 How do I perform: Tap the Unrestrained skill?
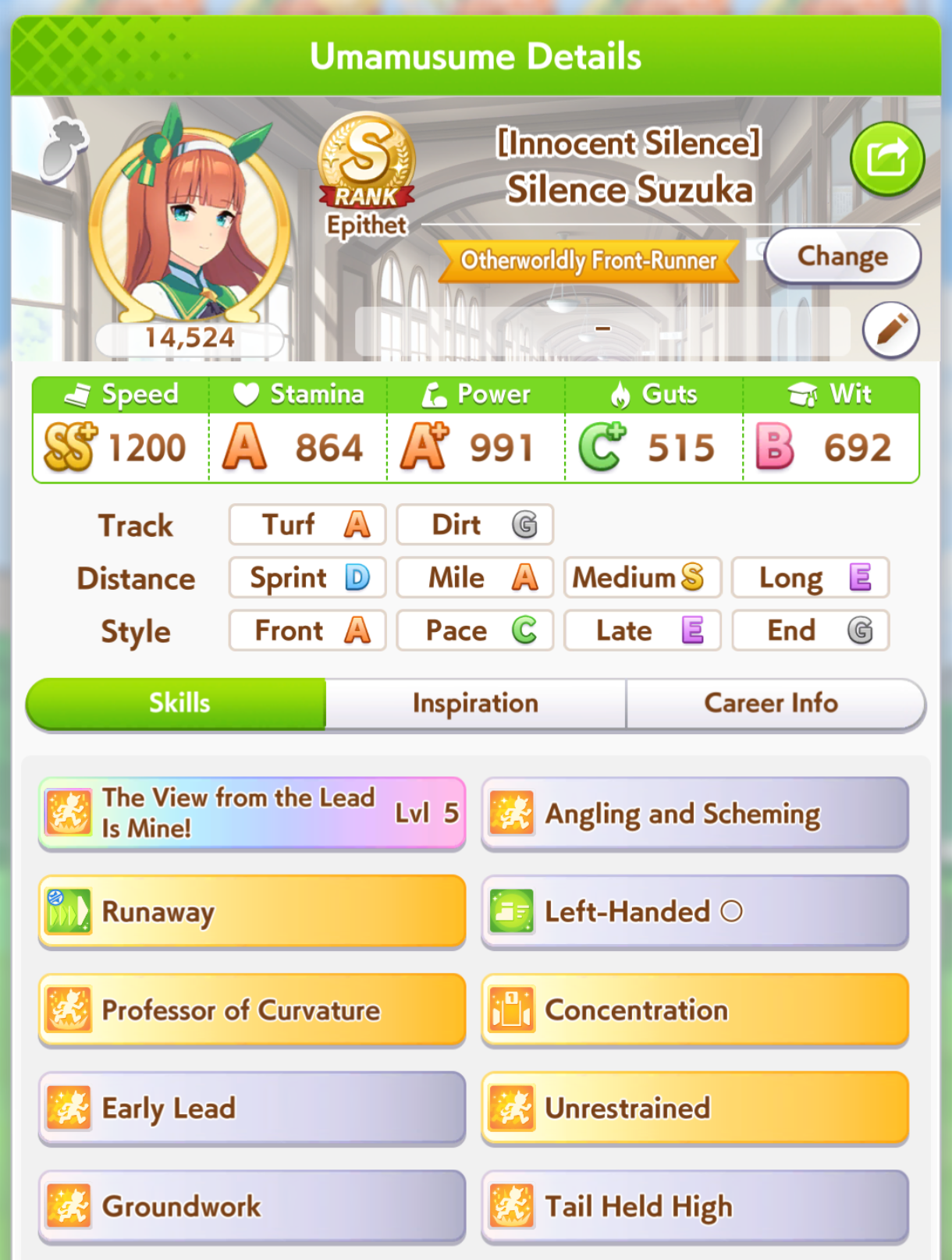695,1108
